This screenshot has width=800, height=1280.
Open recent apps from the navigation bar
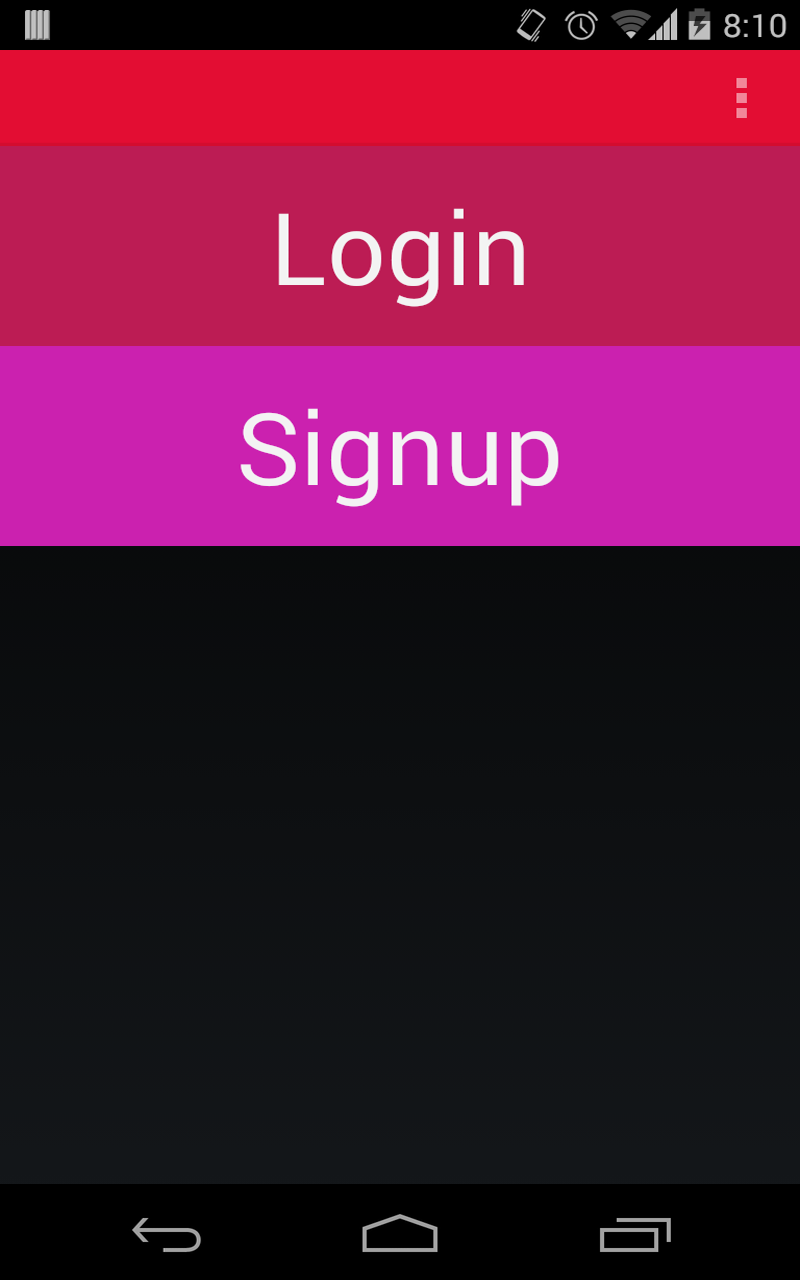(x=634, y=1234)
